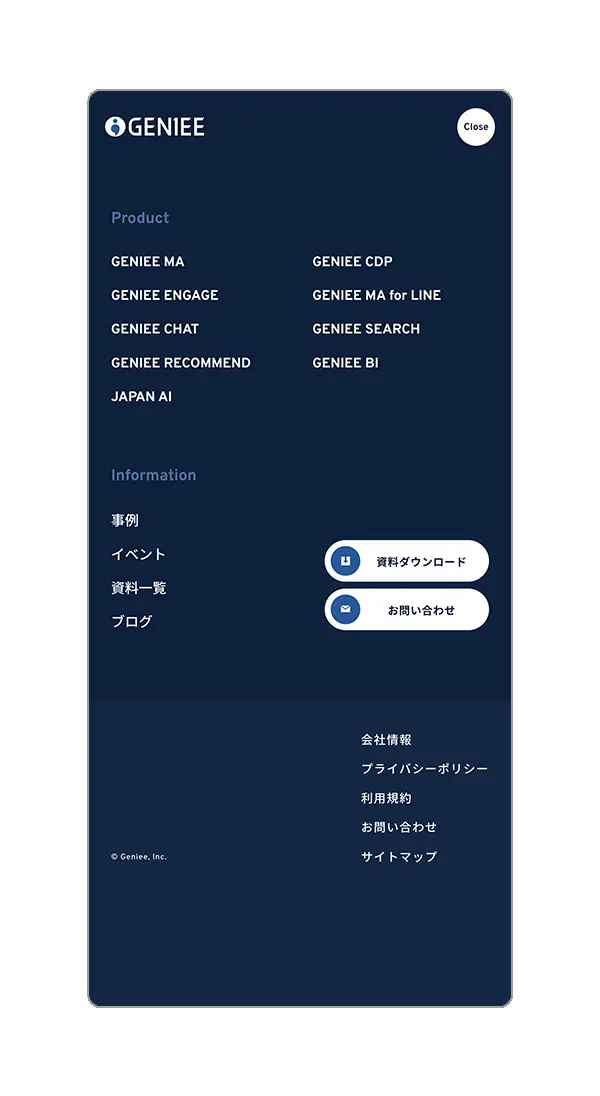Open GENIEE CDP product page
The image size is (600, 1096).
352,261
